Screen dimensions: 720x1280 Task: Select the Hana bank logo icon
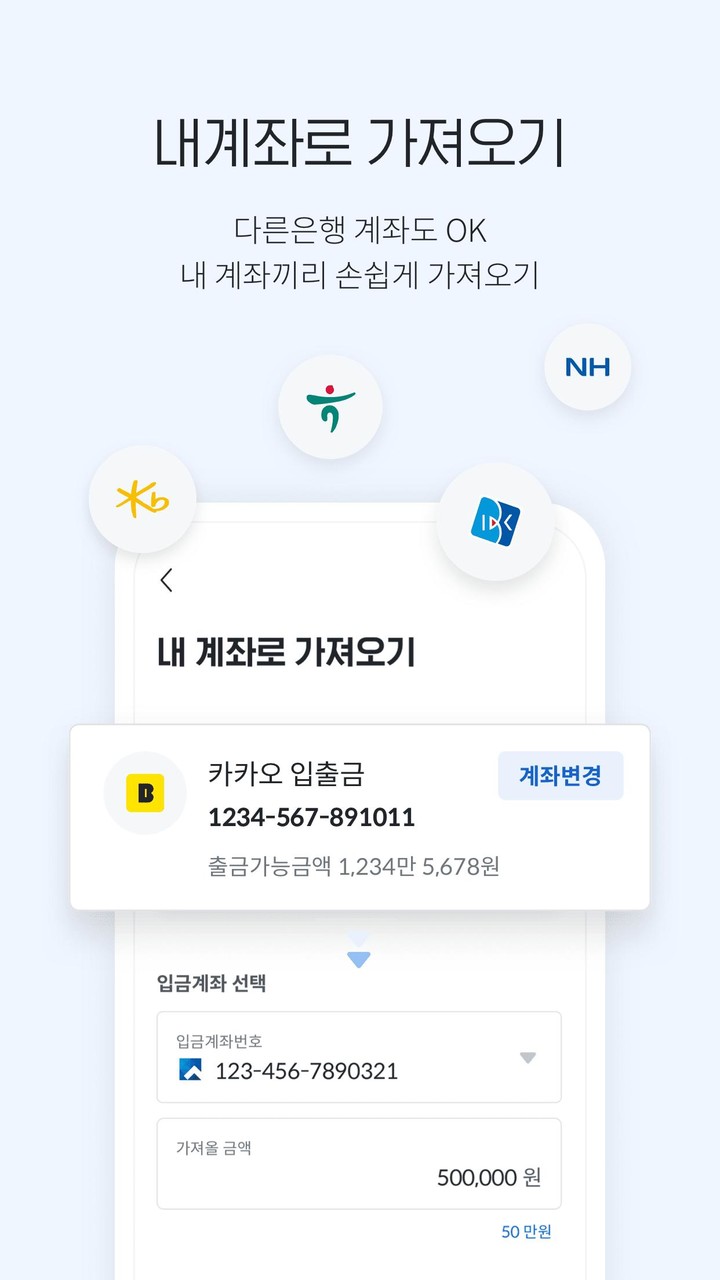point(330,408)
